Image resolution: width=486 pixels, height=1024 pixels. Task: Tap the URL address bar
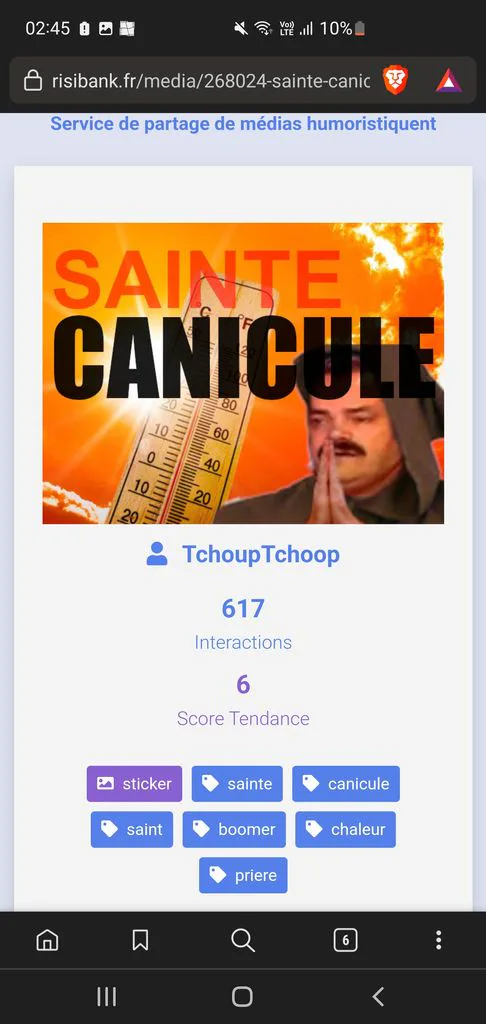pos(196,81)
